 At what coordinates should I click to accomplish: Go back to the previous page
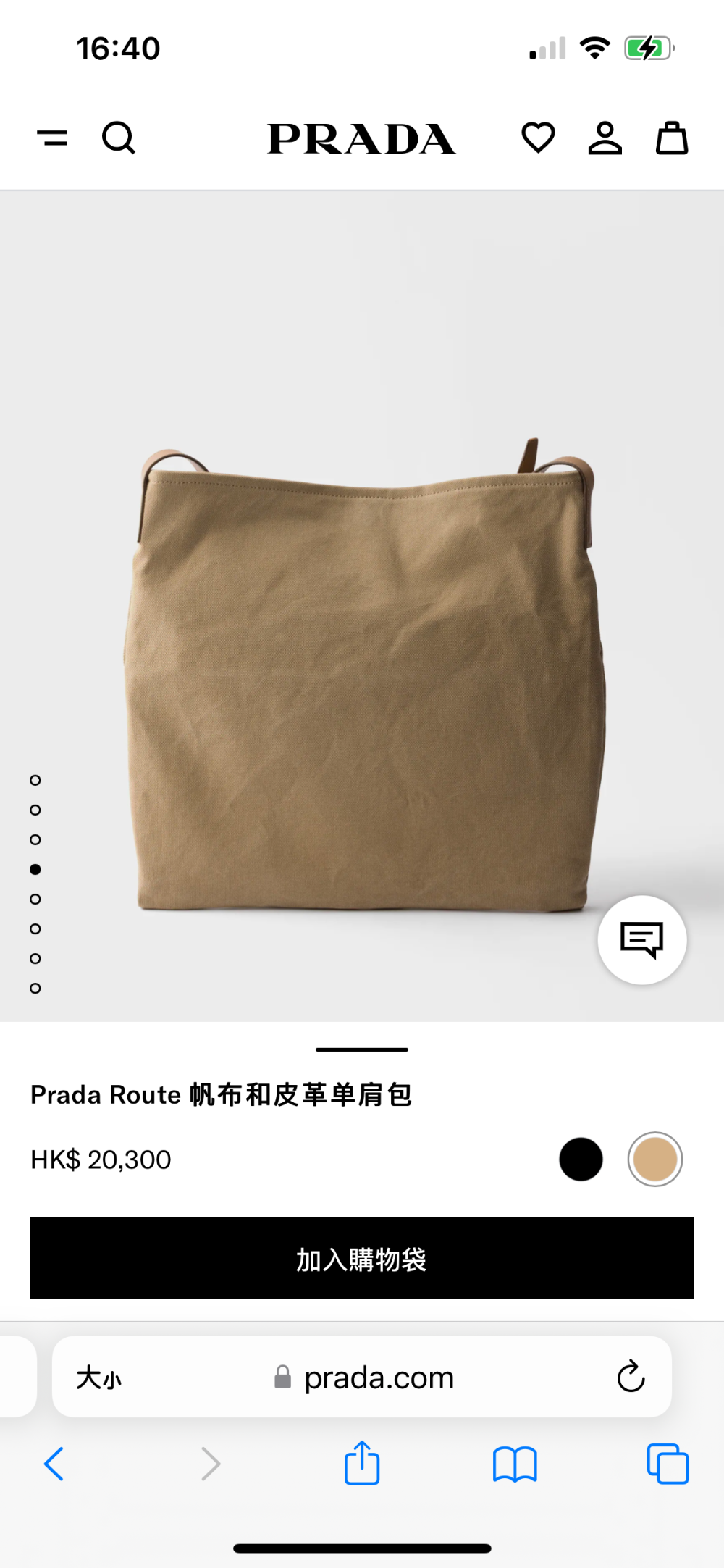(54, 1464)
